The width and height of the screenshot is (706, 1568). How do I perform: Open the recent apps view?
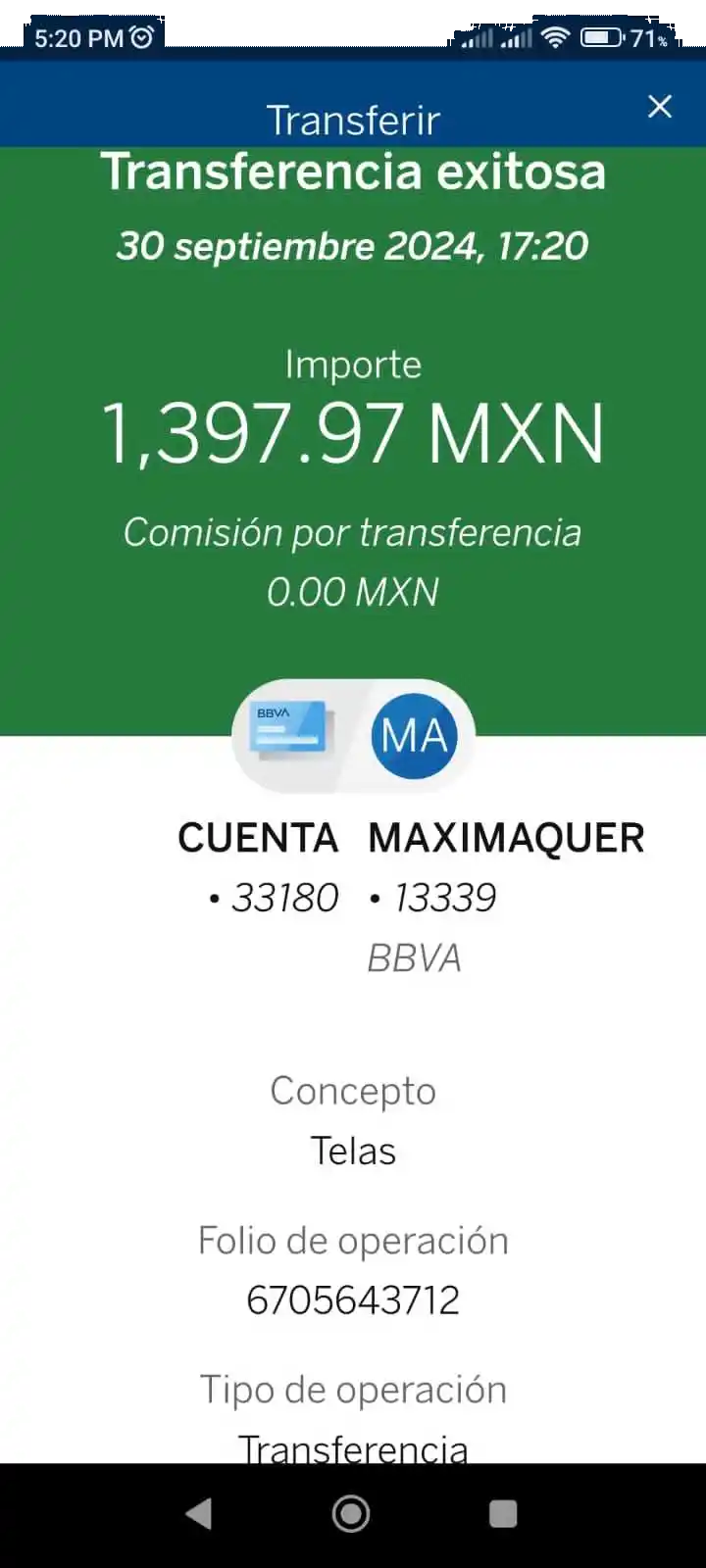pos(503,1514)
